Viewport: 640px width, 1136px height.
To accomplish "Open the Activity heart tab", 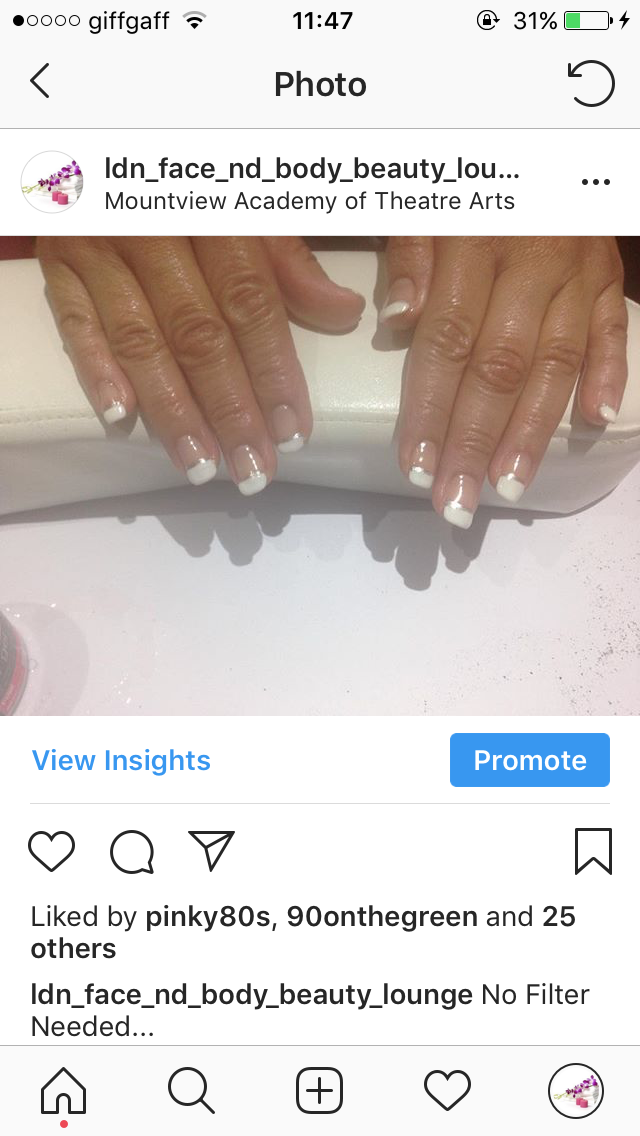I will click(447, 1090).
